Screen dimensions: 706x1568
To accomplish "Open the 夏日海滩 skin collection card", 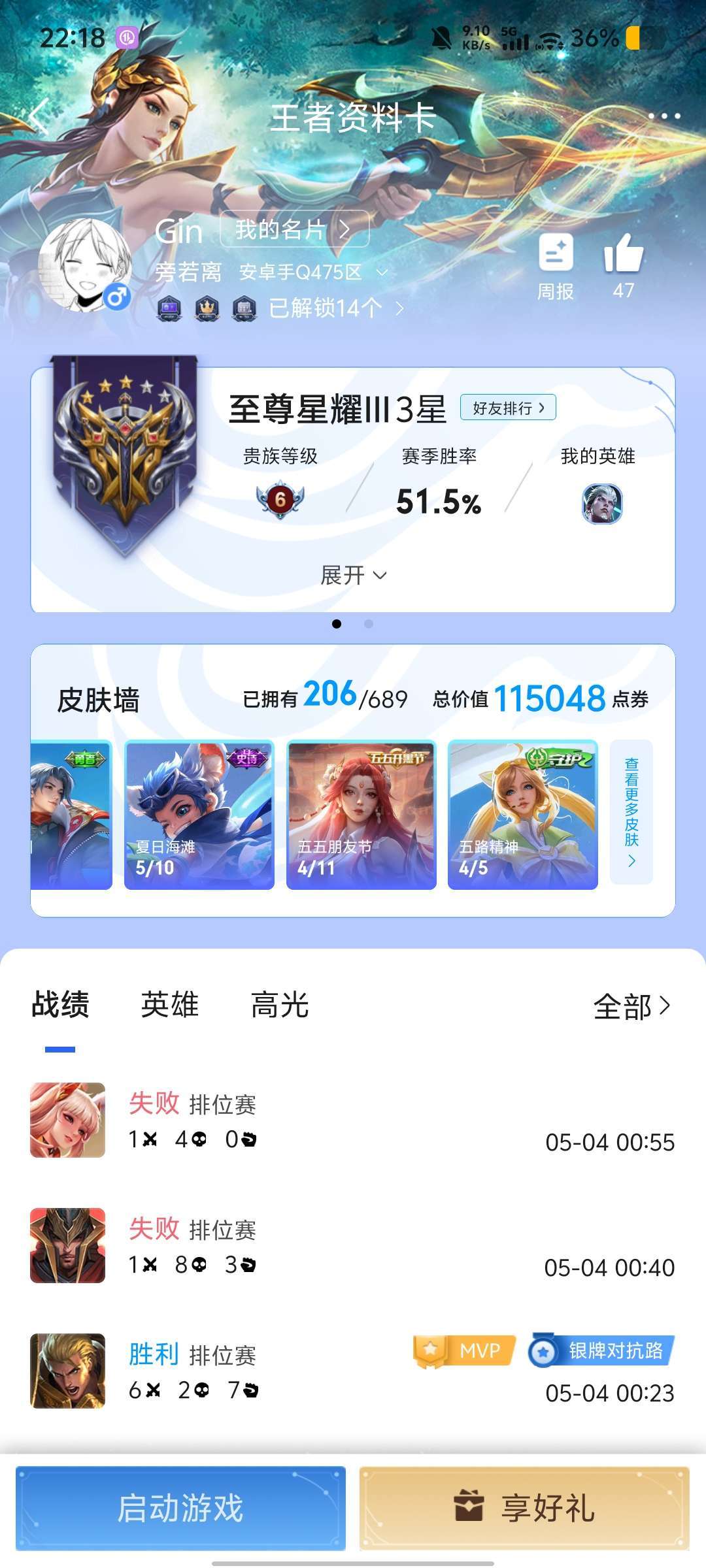I will pos(199,815).
